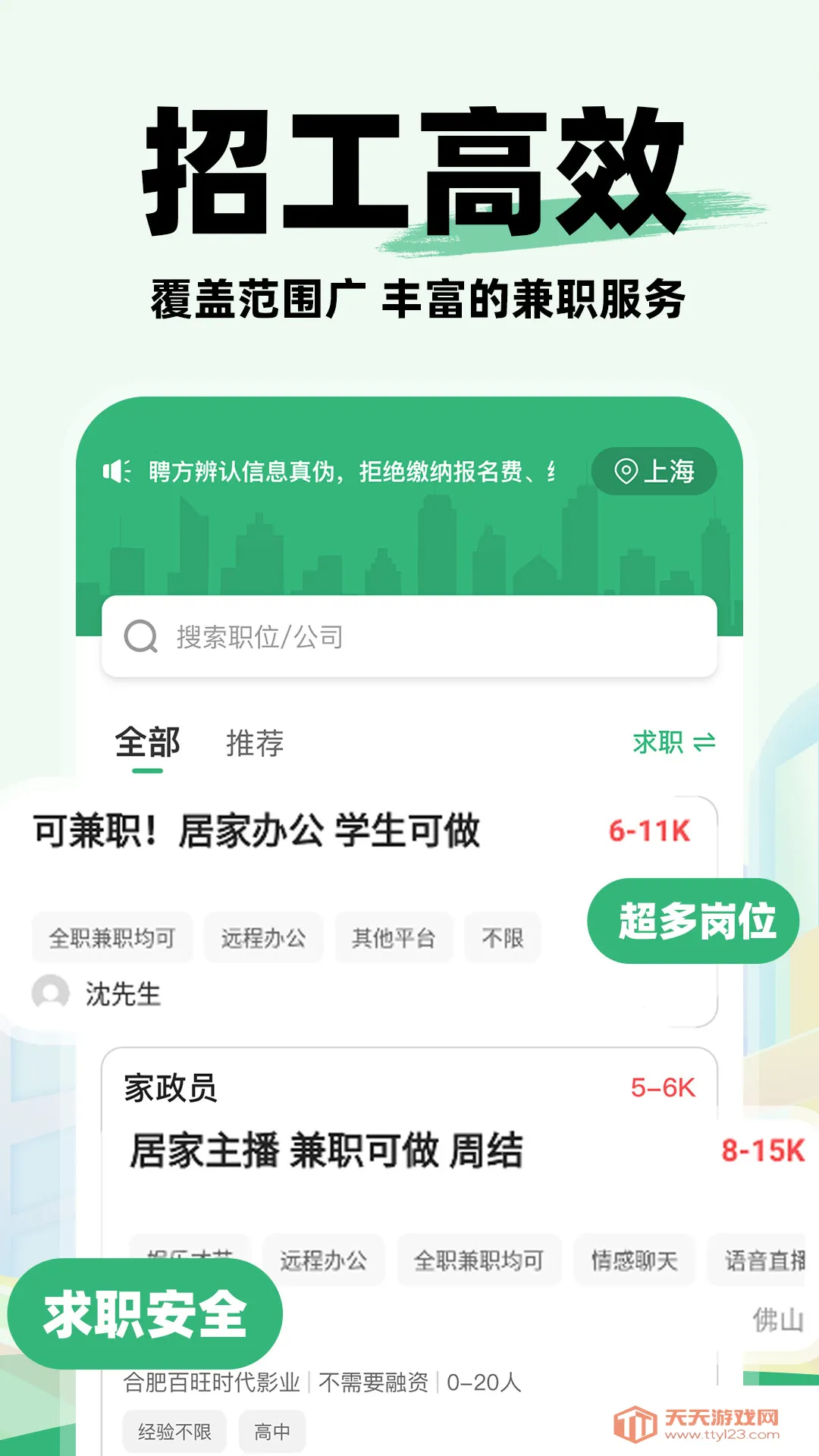Switch to the 推荐 tab
The image size is (819, 1456).
256,745
